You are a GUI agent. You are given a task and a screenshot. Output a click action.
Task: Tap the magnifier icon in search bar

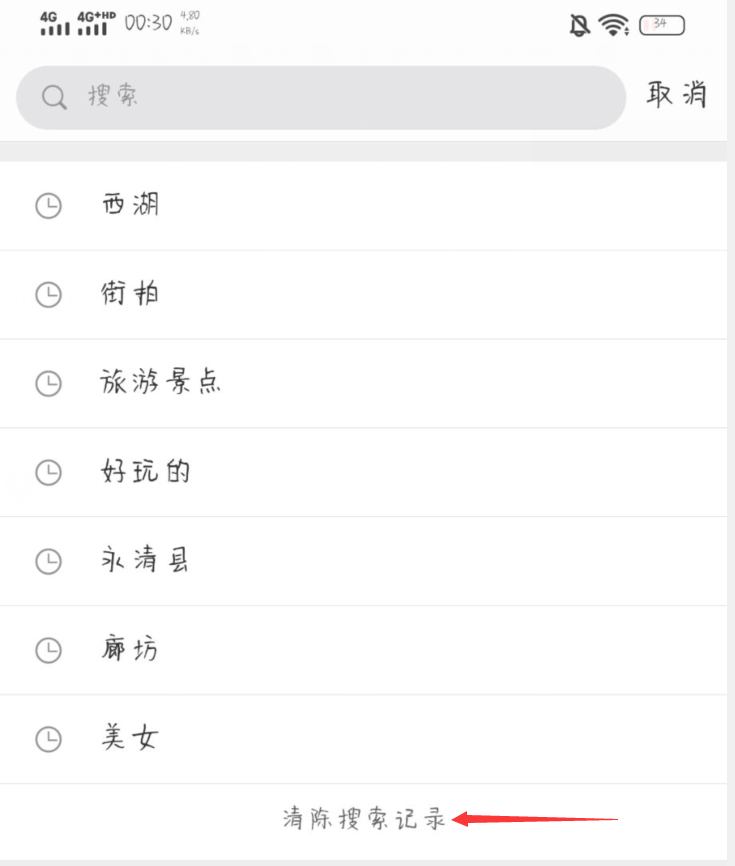click(53, 97)
